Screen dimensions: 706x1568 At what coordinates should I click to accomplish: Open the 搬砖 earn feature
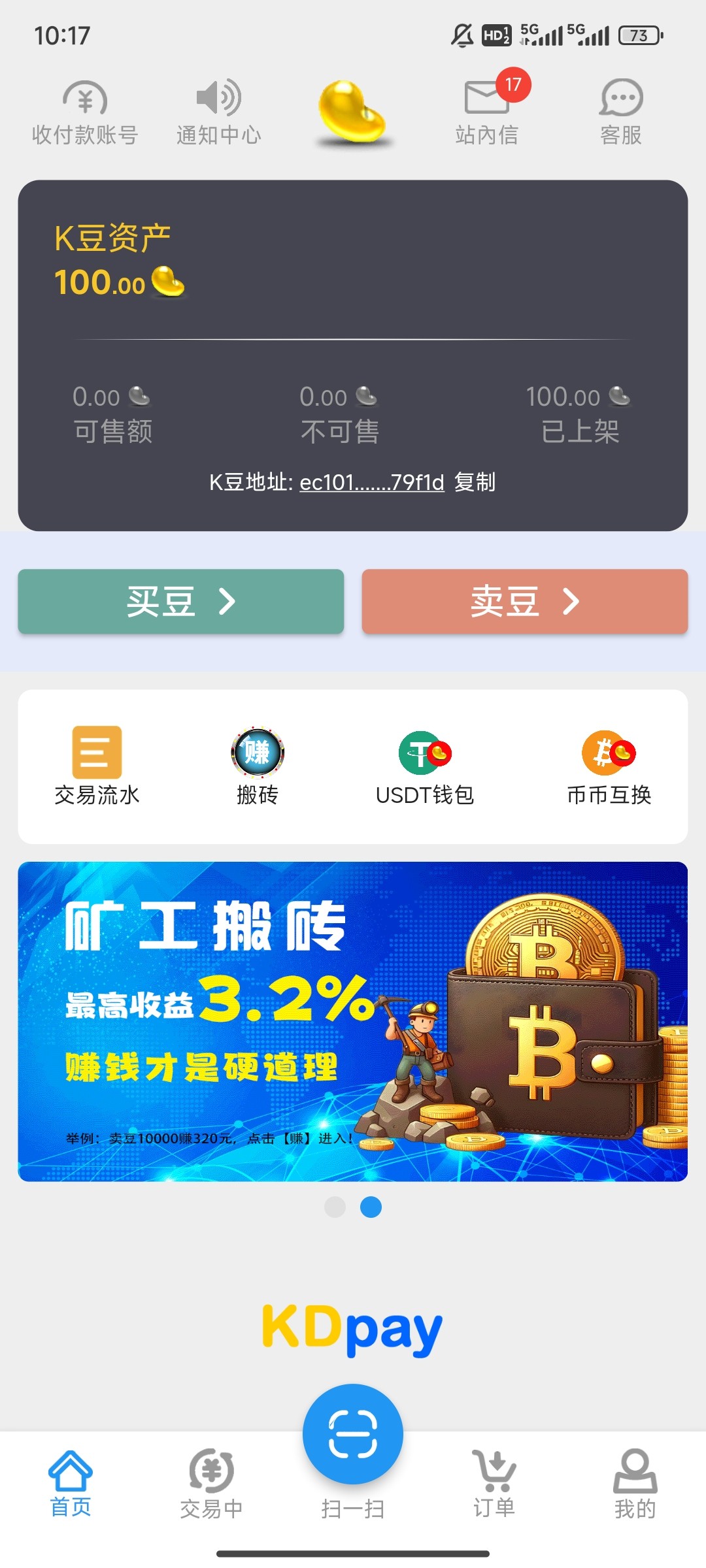pyautogui.click(x=258, y=766)
